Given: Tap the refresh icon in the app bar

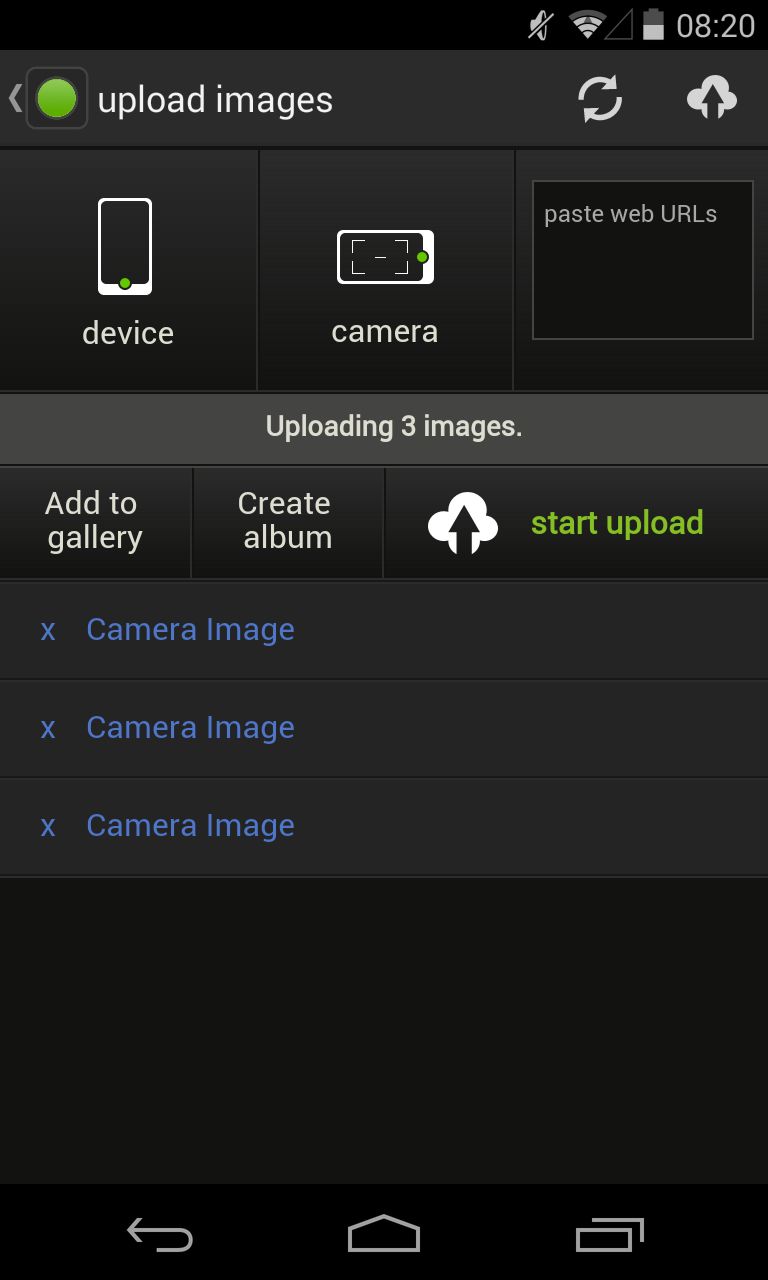Looking at the screenshot, I should click(600, 99).
